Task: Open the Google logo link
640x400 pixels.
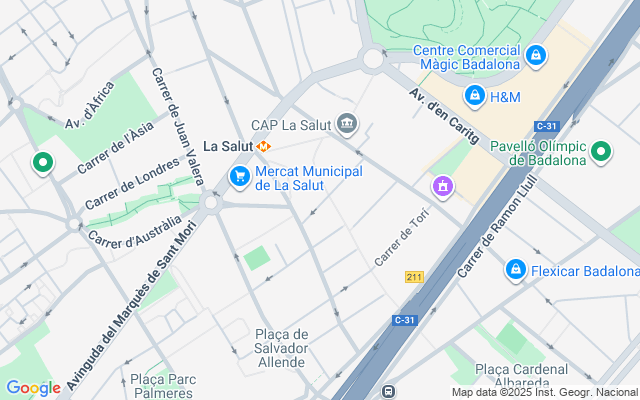Action: [x=33, y=388]
